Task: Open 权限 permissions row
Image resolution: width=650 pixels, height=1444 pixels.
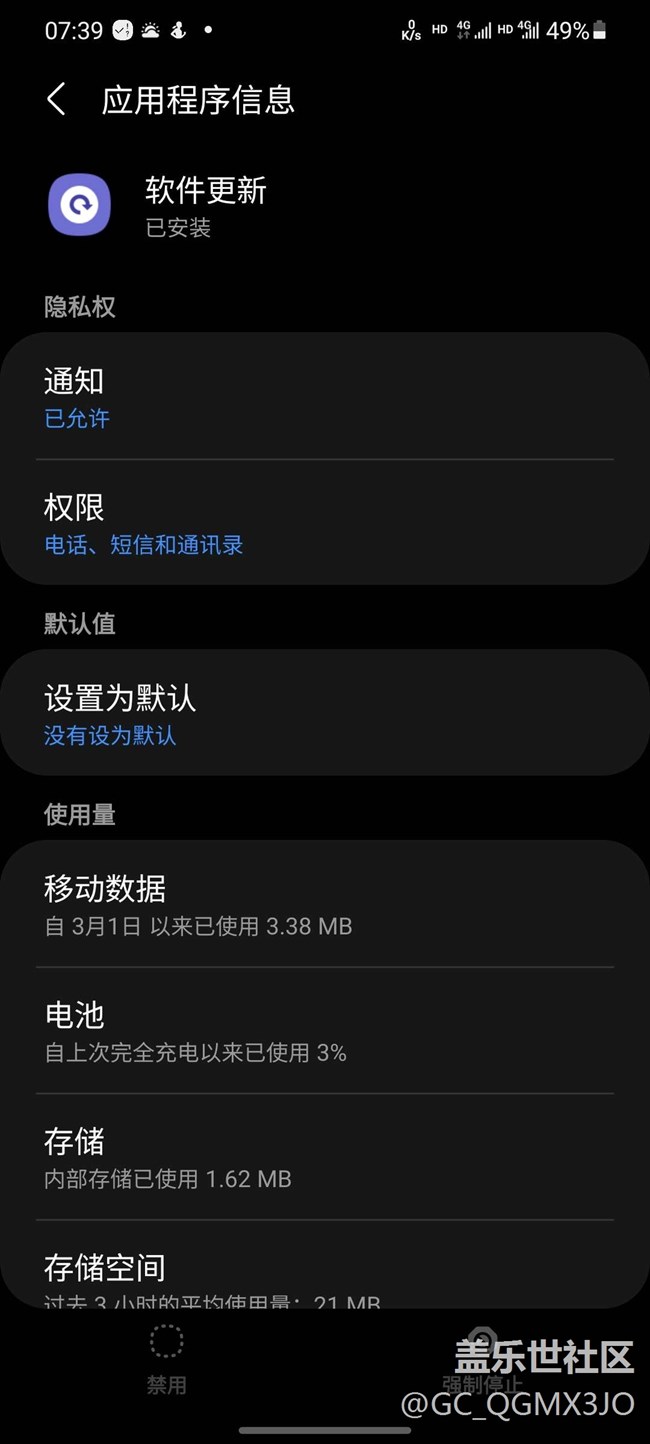Action: point(324,523)
